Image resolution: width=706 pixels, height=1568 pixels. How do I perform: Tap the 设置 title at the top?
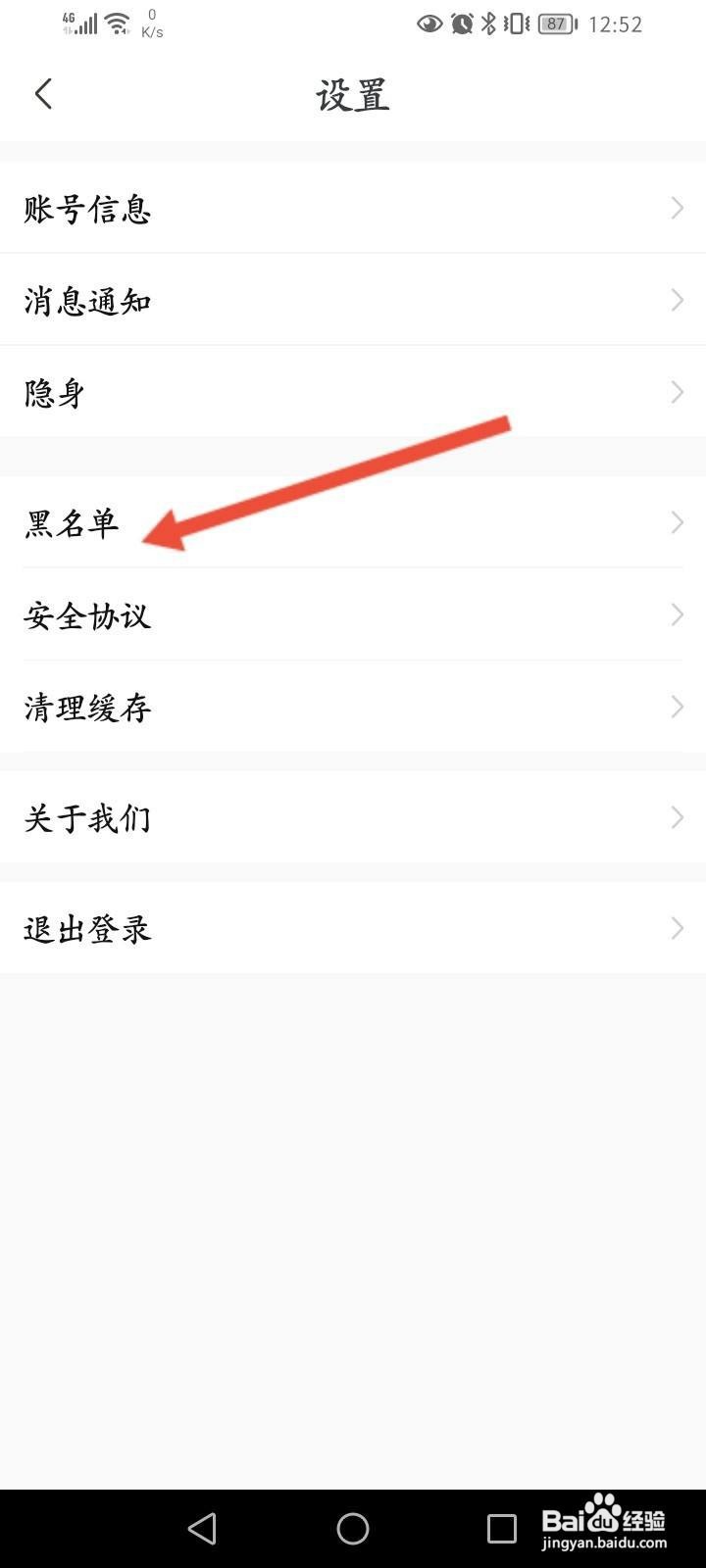pyautogui.click(x=353, y=95)
